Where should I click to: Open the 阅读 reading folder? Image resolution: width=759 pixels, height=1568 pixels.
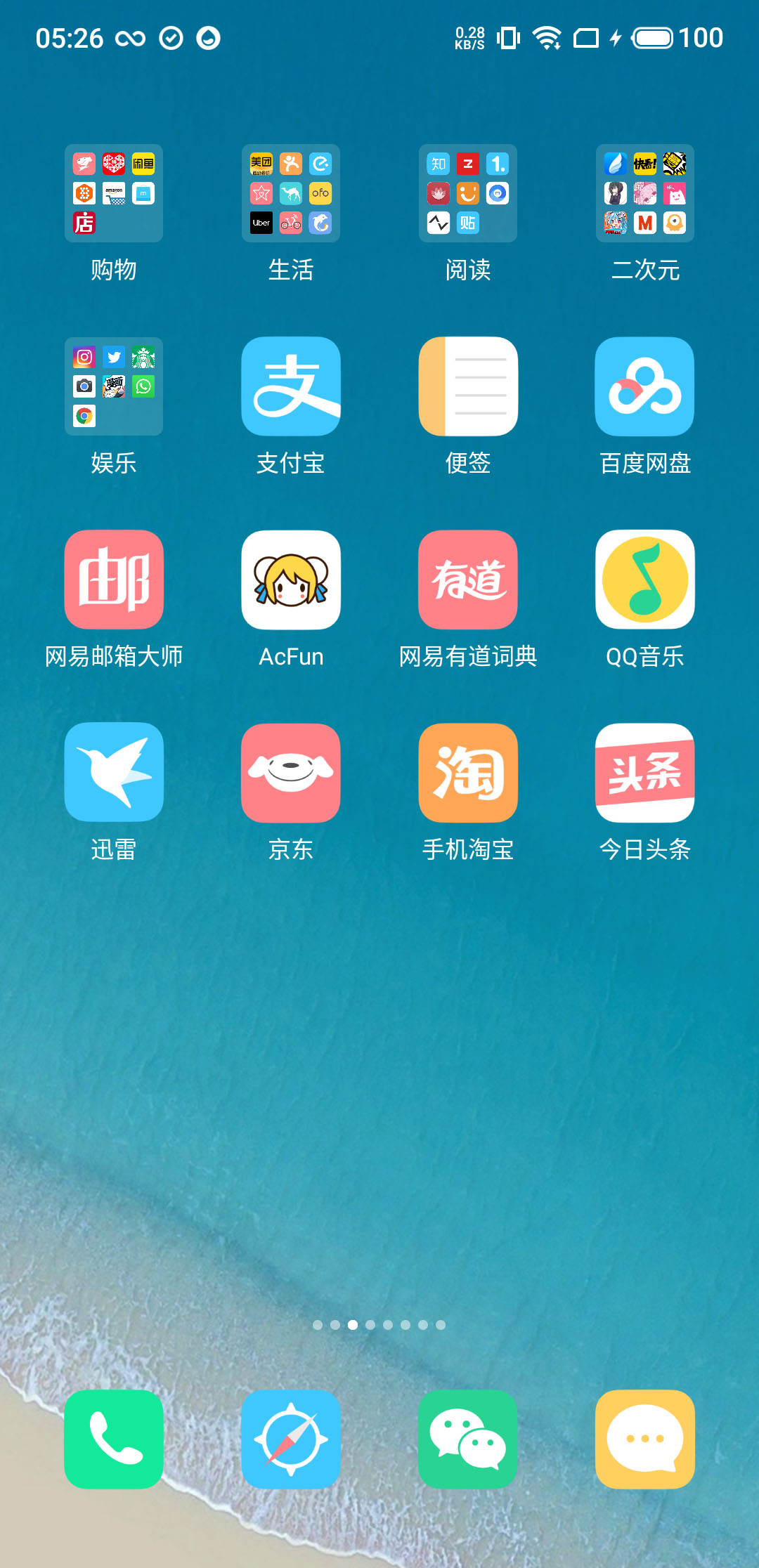pos(468,193)
